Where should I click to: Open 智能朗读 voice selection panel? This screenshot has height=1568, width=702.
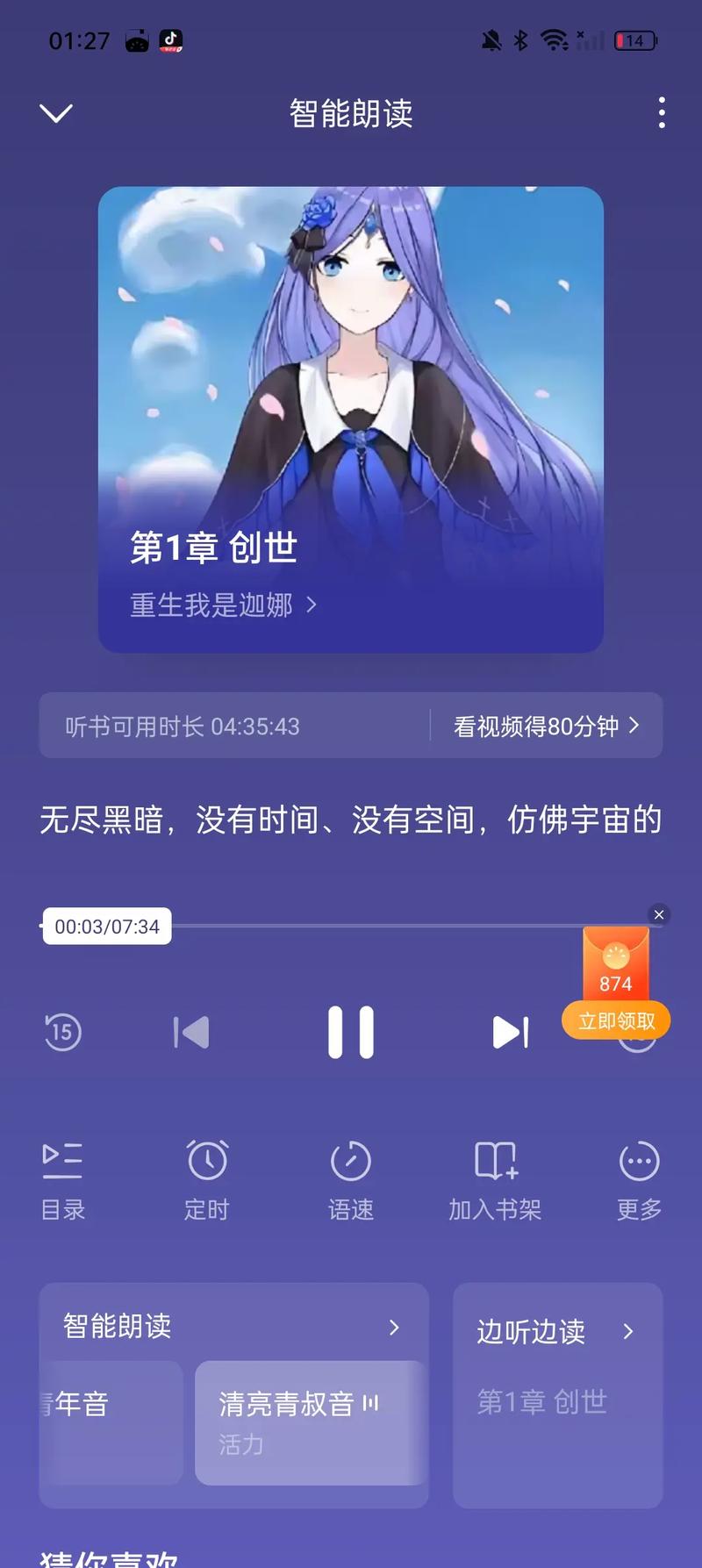233,1327
